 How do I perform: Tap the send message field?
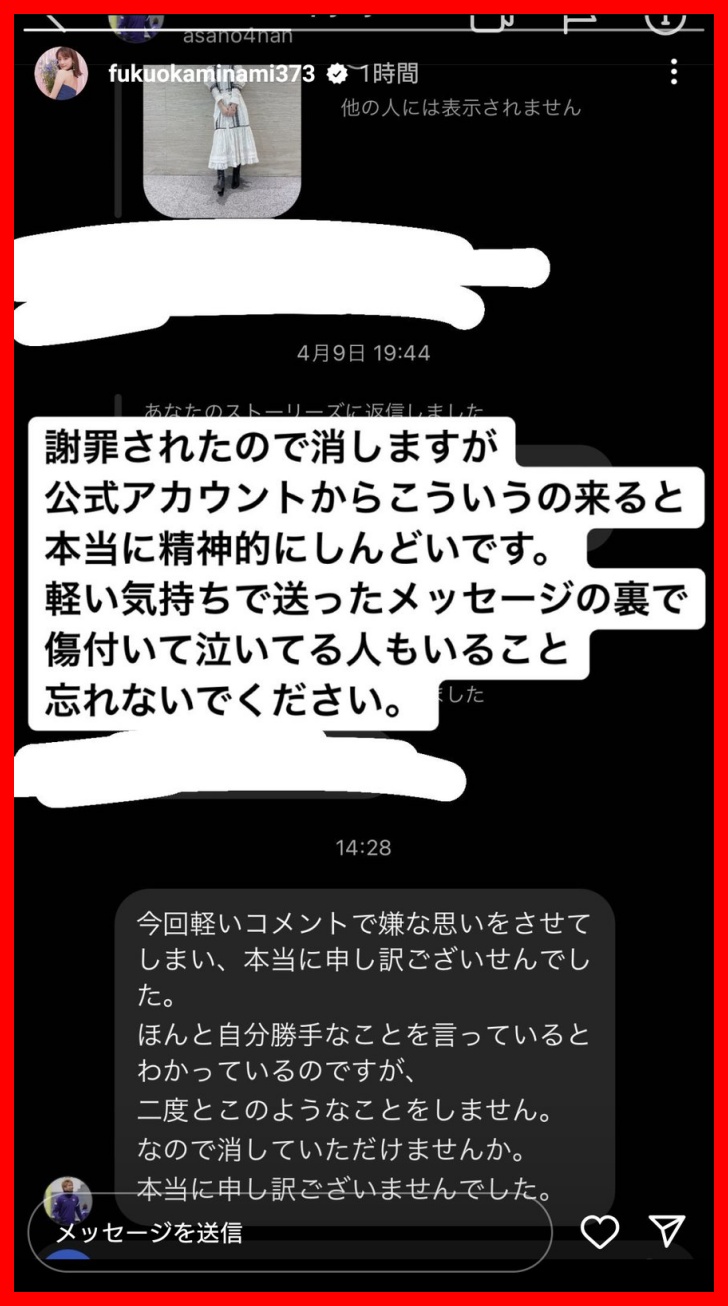290,1233
